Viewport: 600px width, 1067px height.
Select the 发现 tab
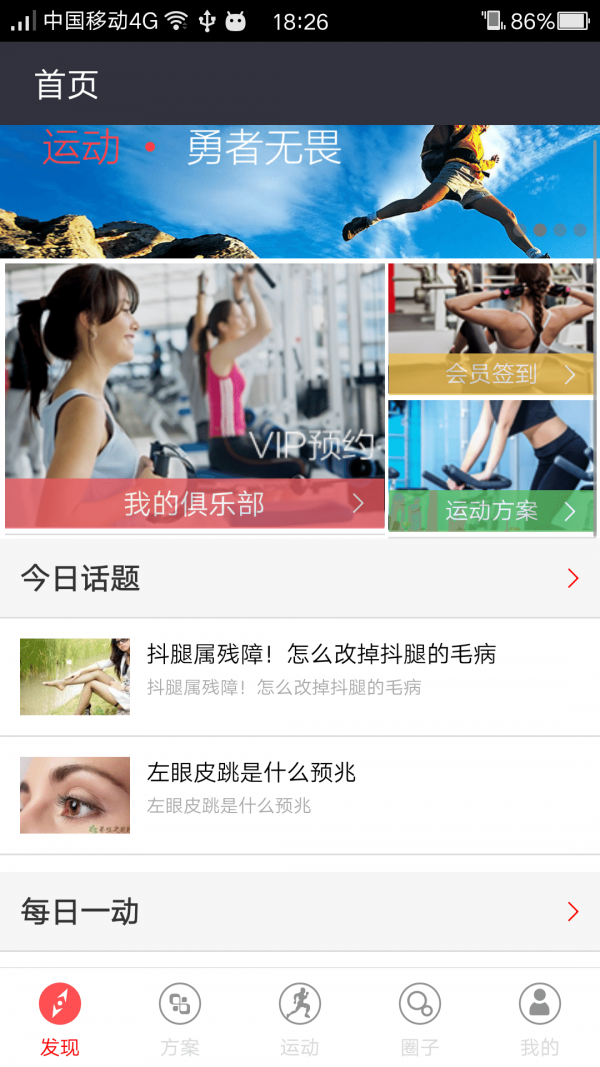[x=60, y=1019]
